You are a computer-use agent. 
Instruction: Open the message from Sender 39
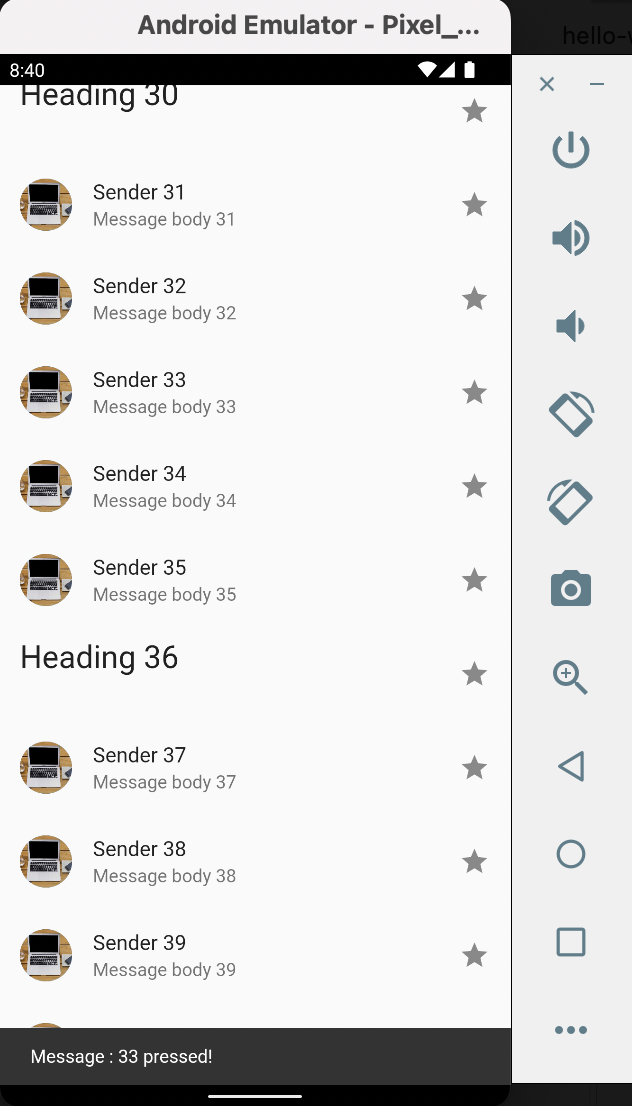(x=255, y=955)
